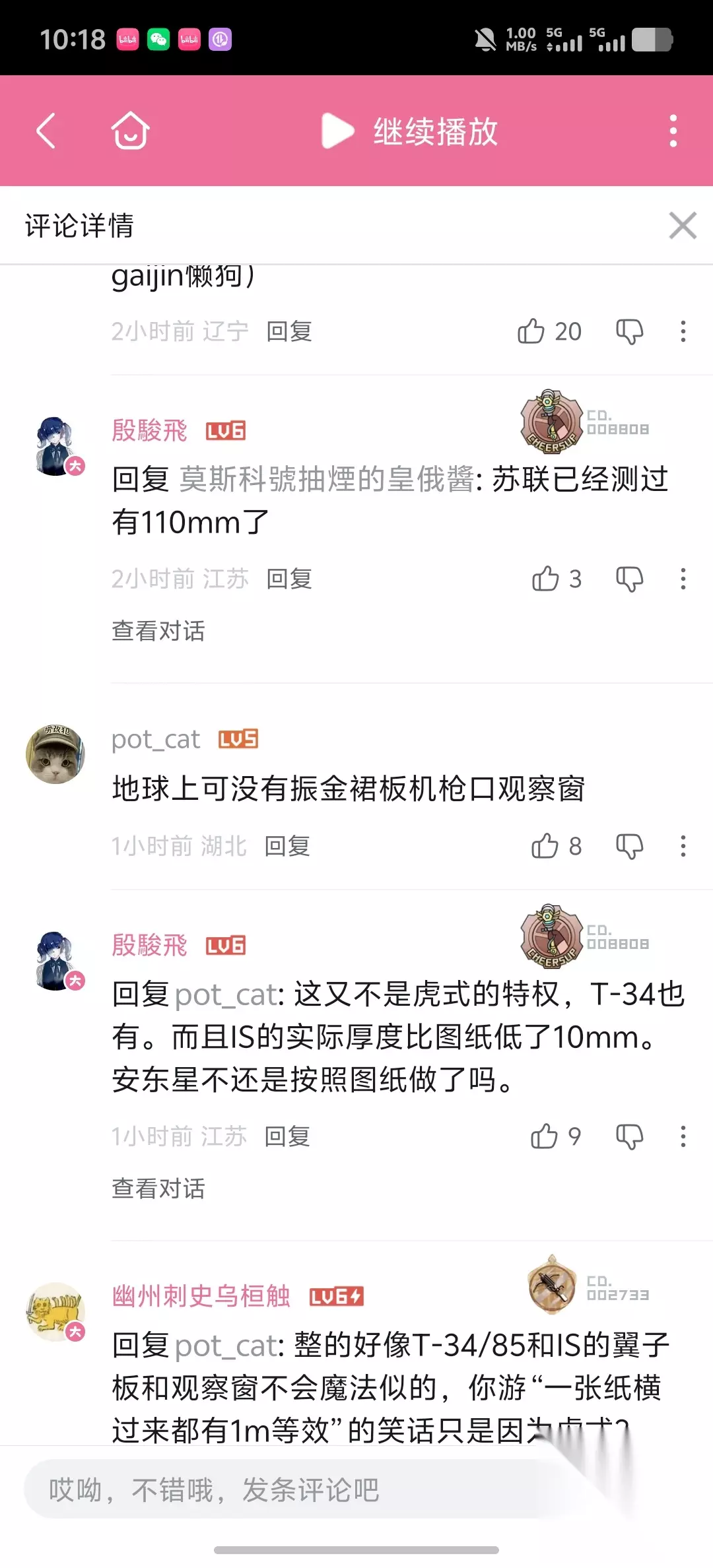The image size is (713, 1568).
Task: View 查看对话 under the 110mm comment
Action: pyautogui.click(x=158, y=631)
